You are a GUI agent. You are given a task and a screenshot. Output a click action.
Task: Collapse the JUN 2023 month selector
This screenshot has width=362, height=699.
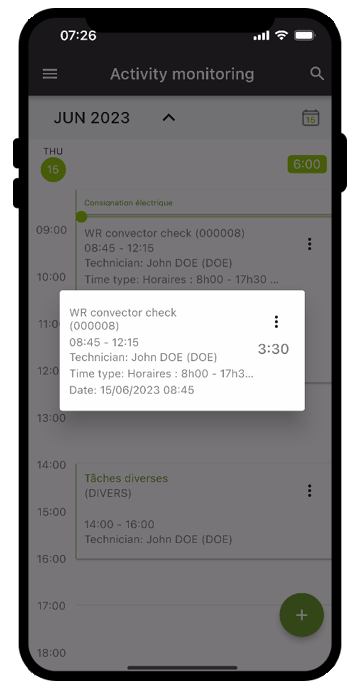pos(169,118)
